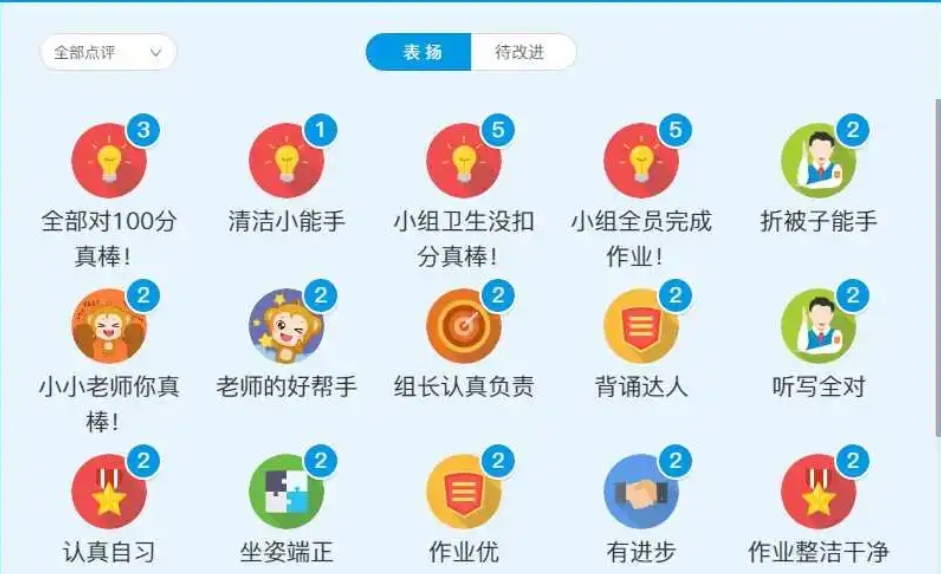Select the 认真自习 badge

coord(109,492)
